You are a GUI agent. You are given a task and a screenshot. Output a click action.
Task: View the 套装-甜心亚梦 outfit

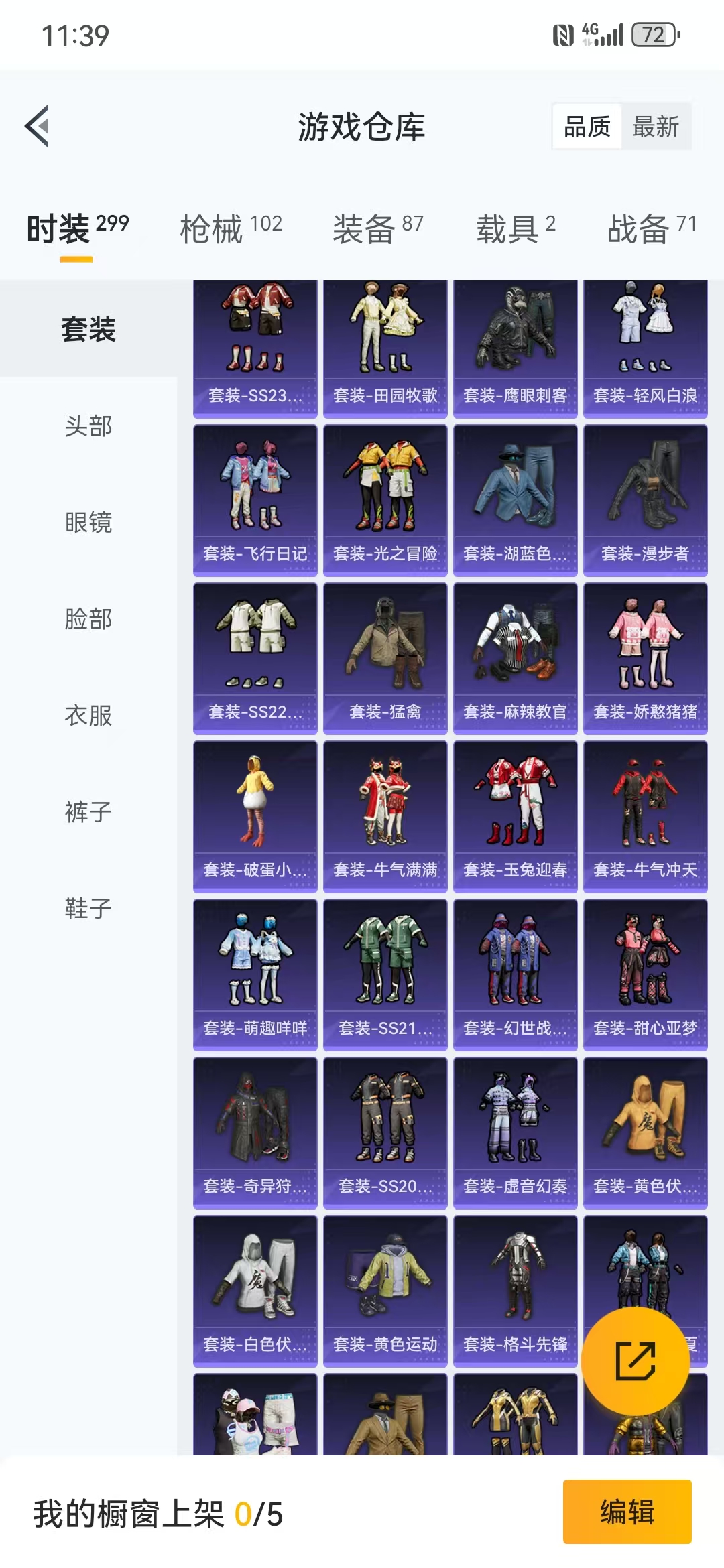click(x=646, y=975)
